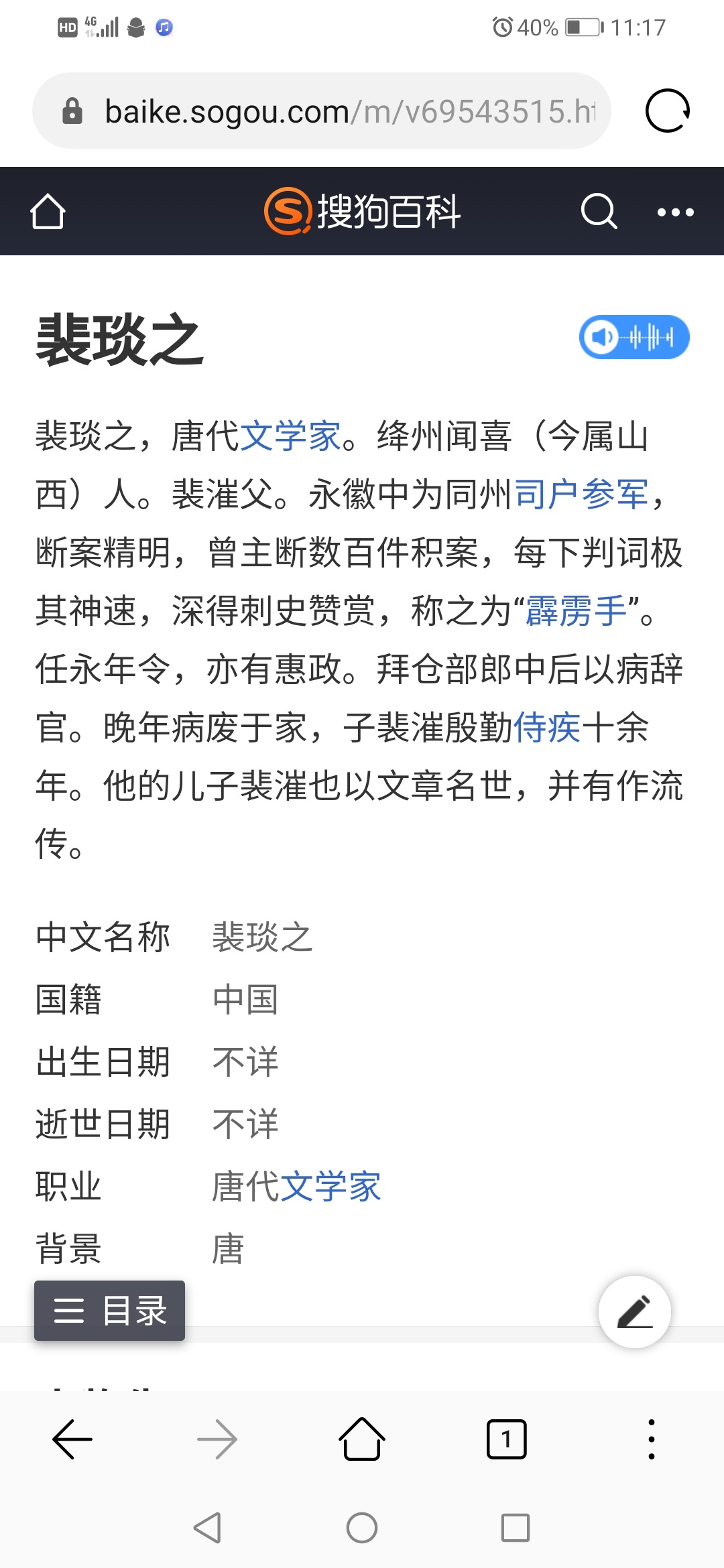The width and height of the screenshot is (724, 1568).
Task: Open the 文学家 link in intro paragraph
Action: (290, 437)
